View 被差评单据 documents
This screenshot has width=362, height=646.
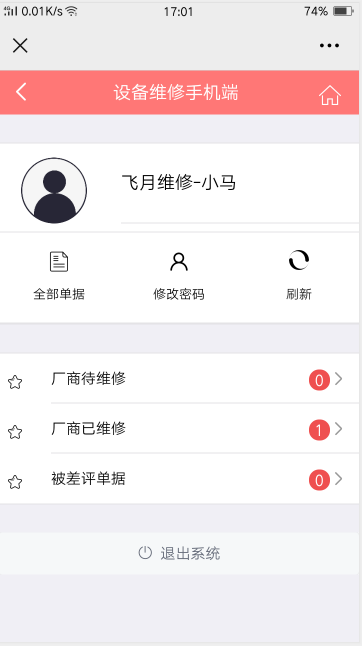180,479
